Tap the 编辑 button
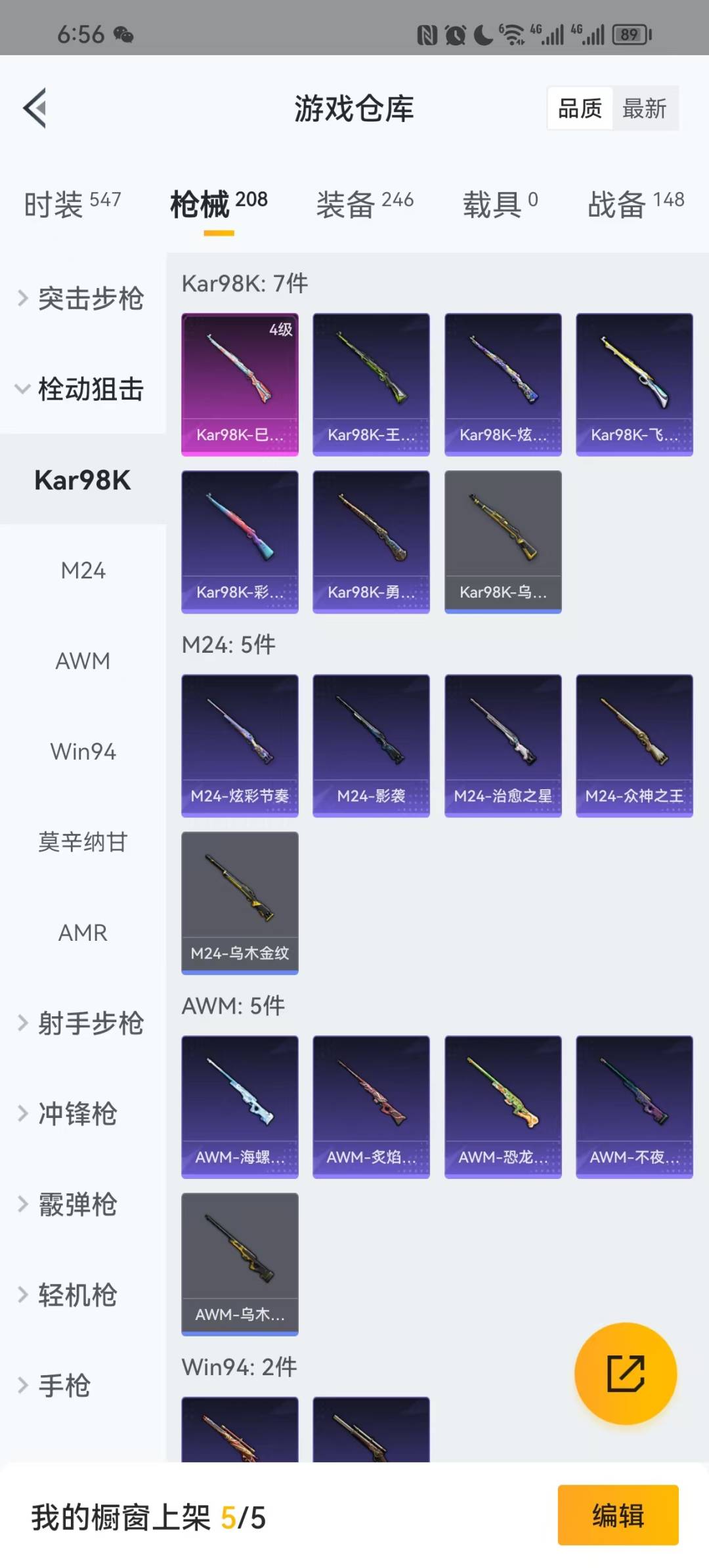 click(618, 1516)
